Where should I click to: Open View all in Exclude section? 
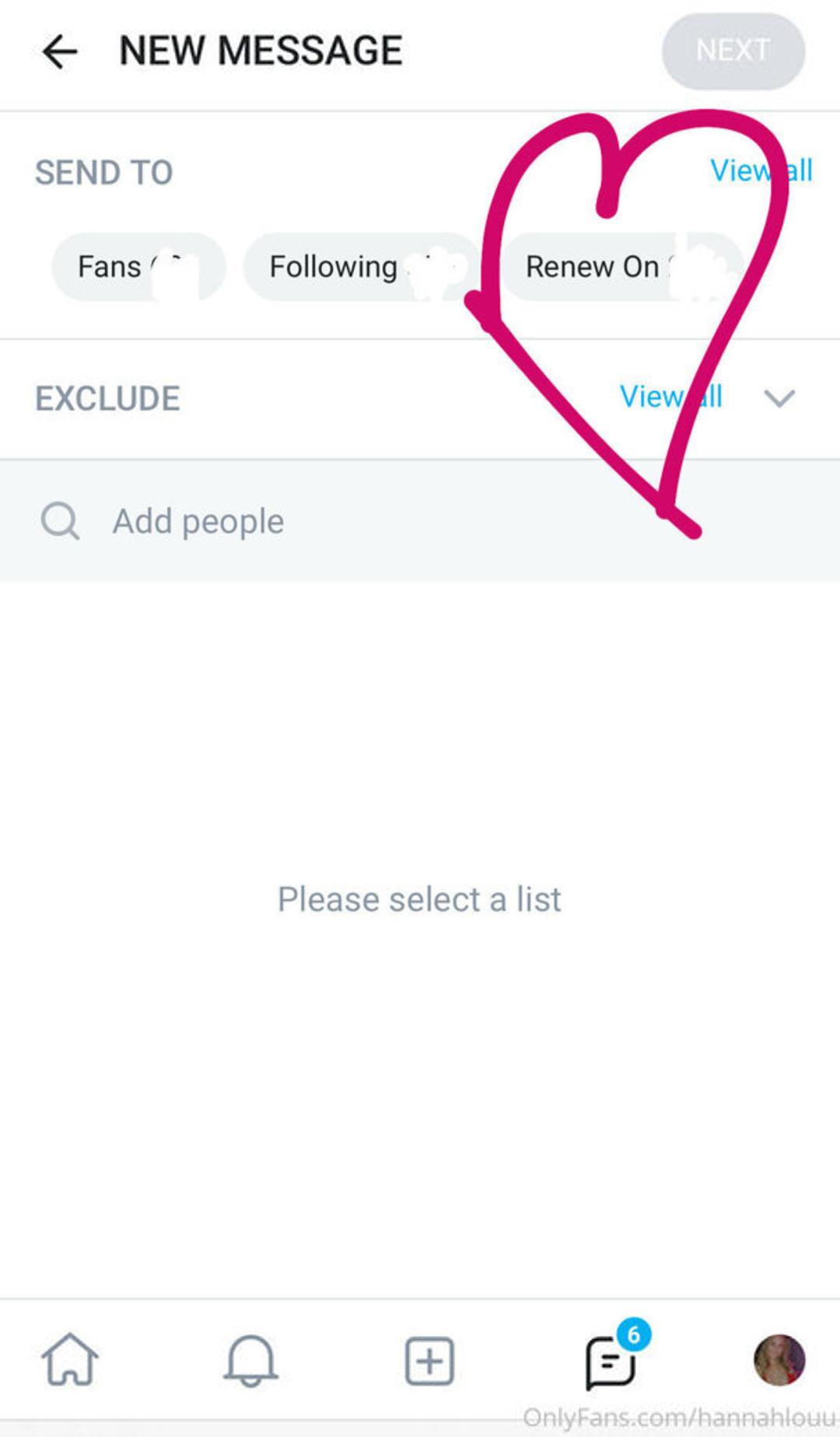(x=670, y=397)
